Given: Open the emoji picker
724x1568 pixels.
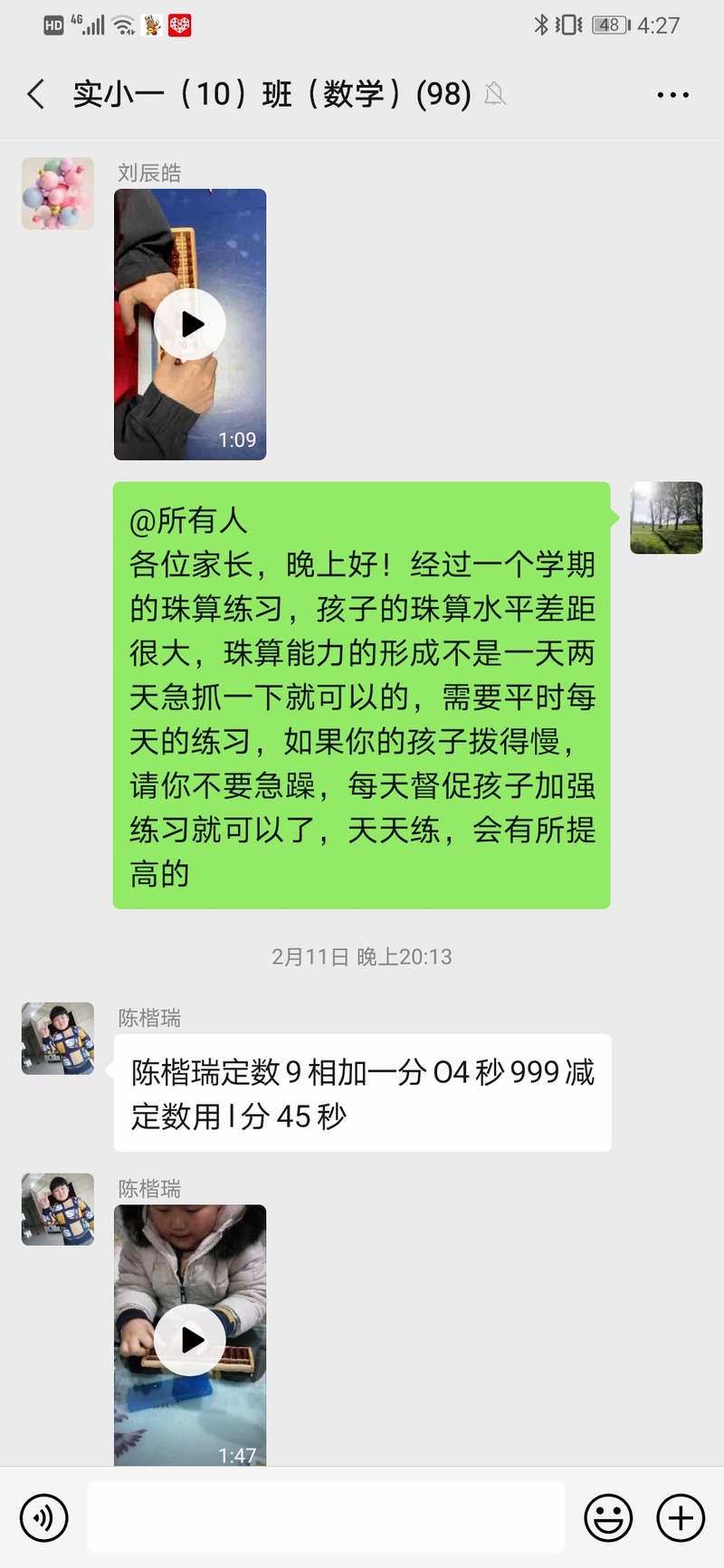Looking at the screenshot, I should (608, 1517).
